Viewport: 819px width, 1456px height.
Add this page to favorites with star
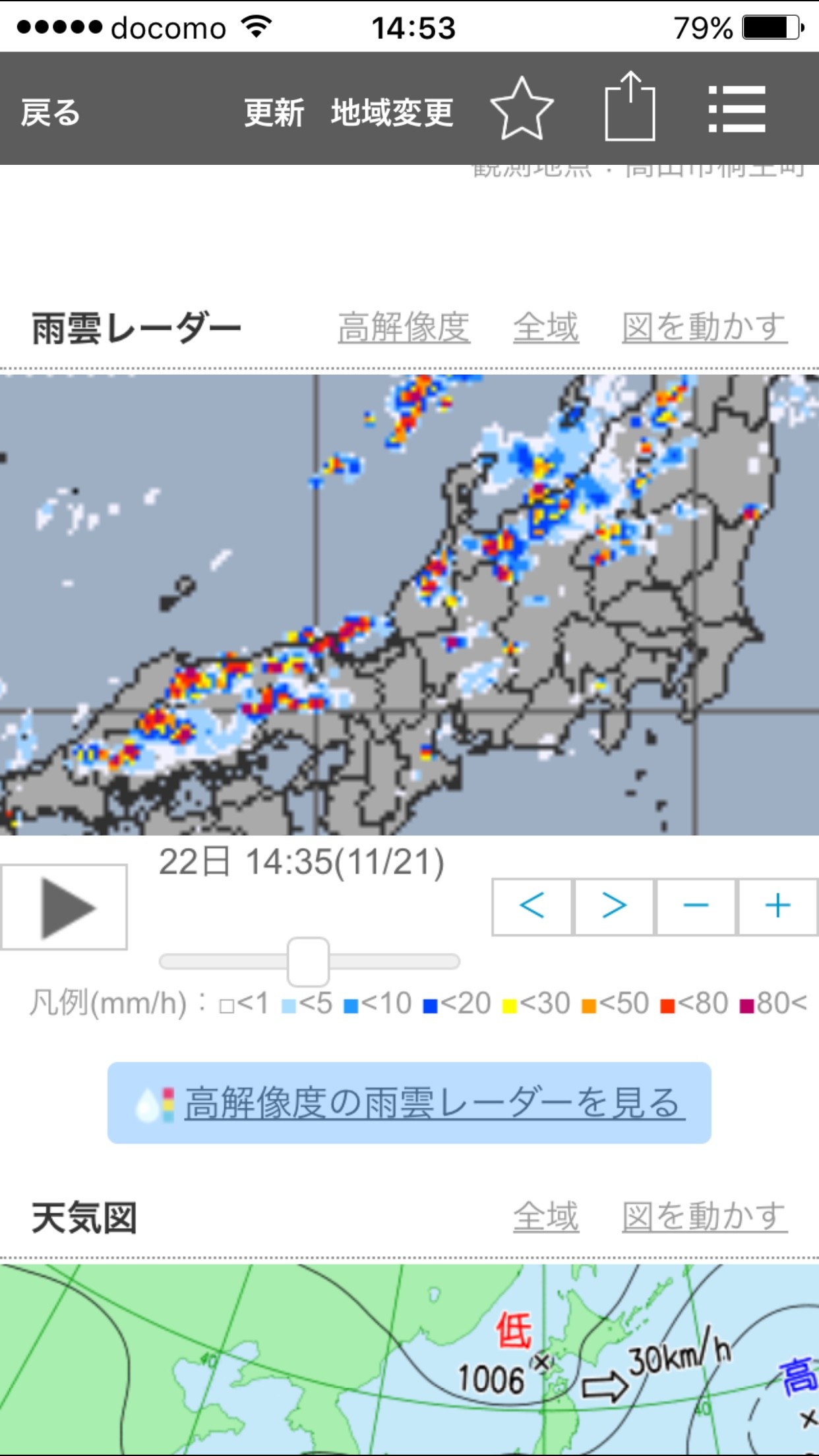(x=522, y=109)
